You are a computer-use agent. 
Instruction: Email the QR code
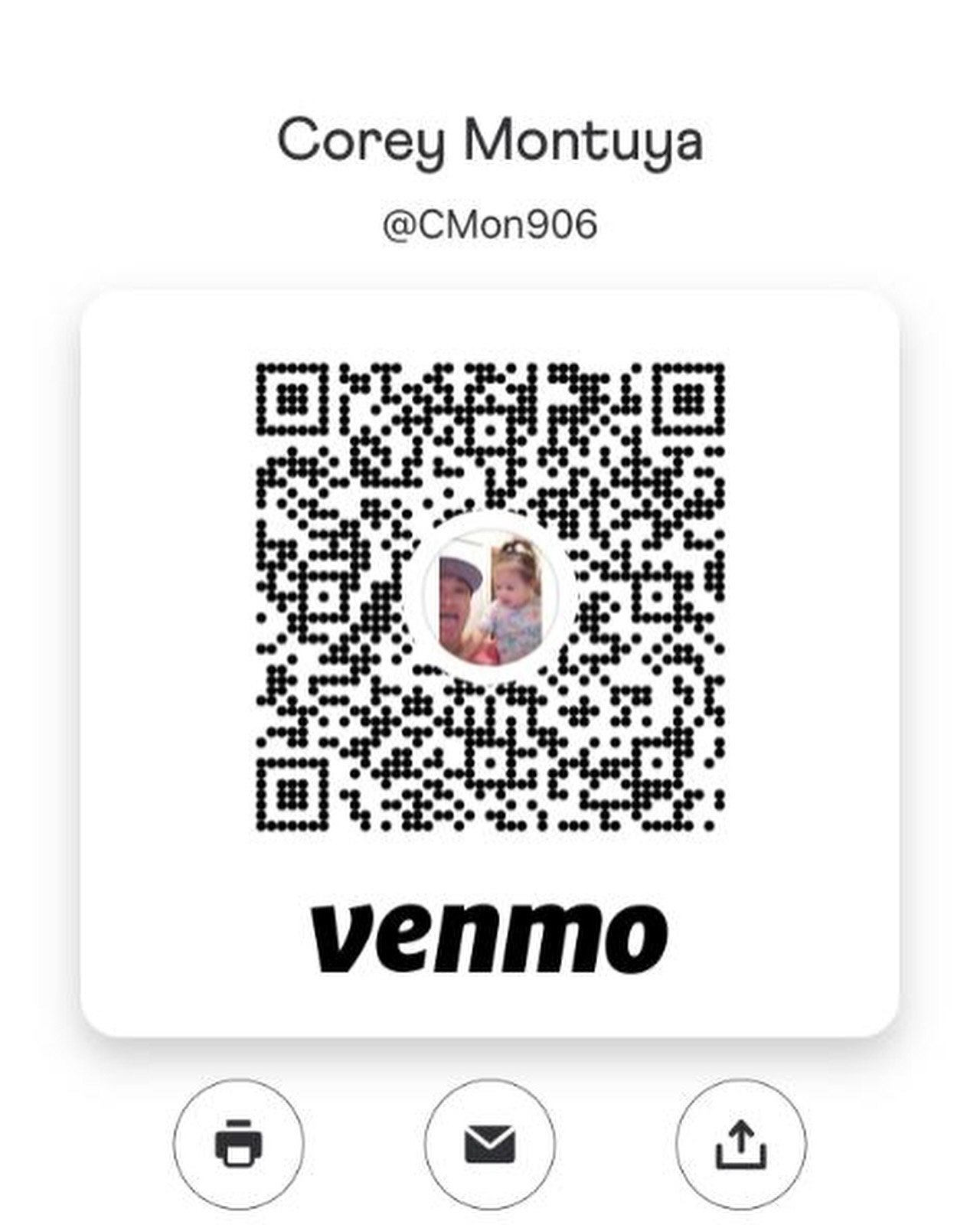(x=489, y=1144)
